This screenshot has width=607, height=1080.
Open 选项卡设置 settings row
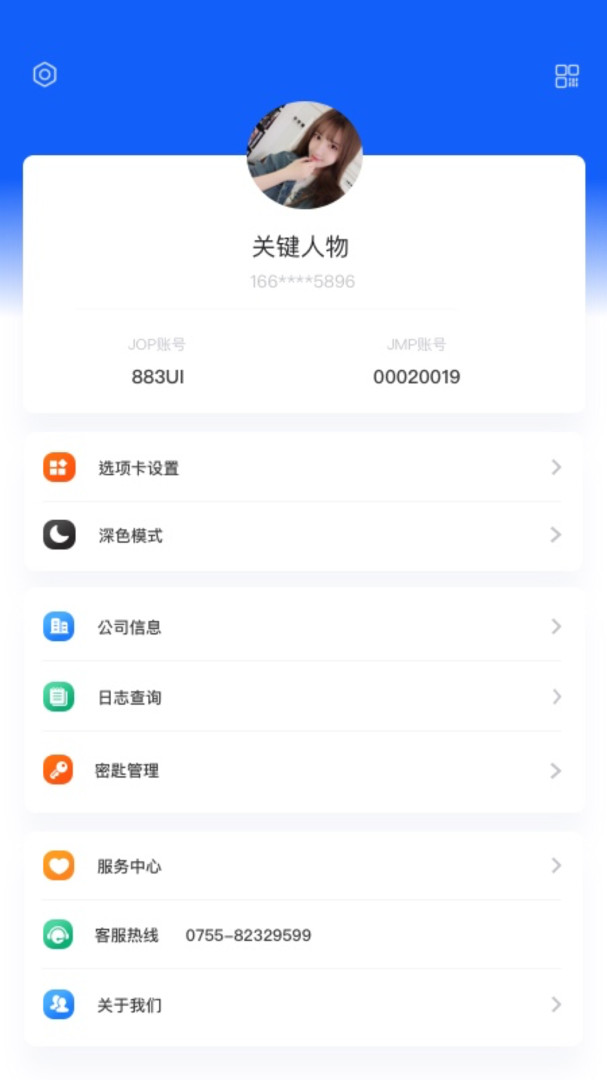pos(303,468)
